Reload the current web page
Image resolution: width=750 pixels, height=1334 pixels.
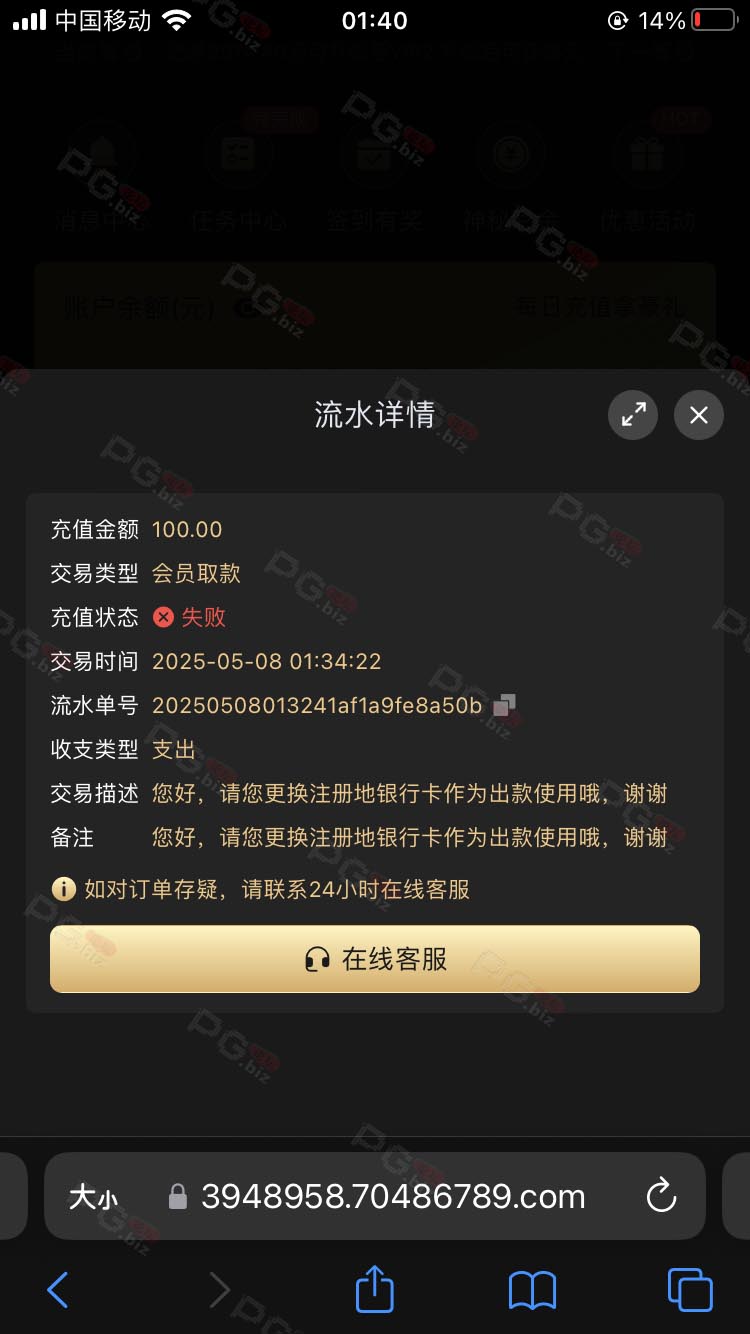661,1196
